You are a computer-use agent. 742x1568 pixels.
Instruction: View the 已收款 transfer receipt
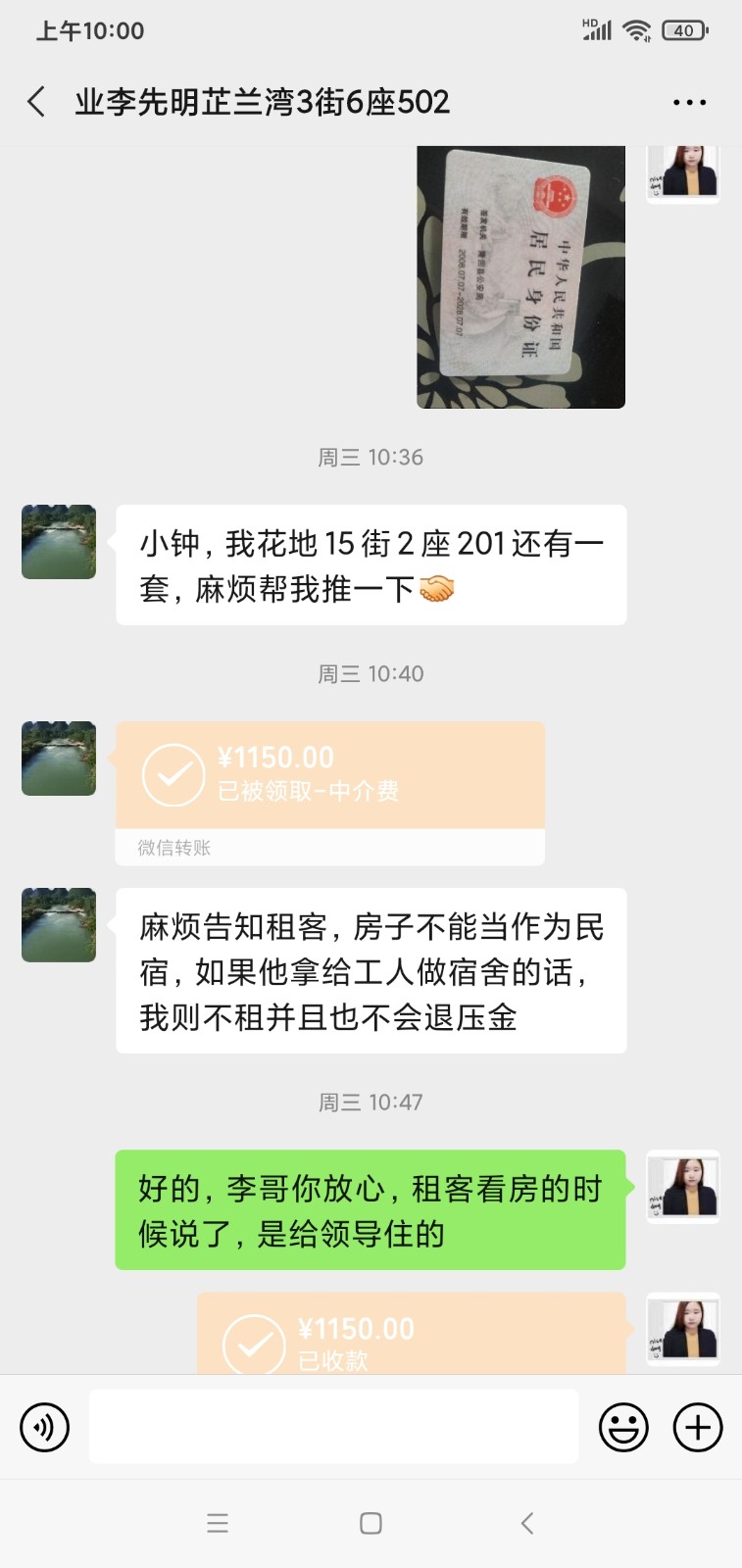(412, 1337)
